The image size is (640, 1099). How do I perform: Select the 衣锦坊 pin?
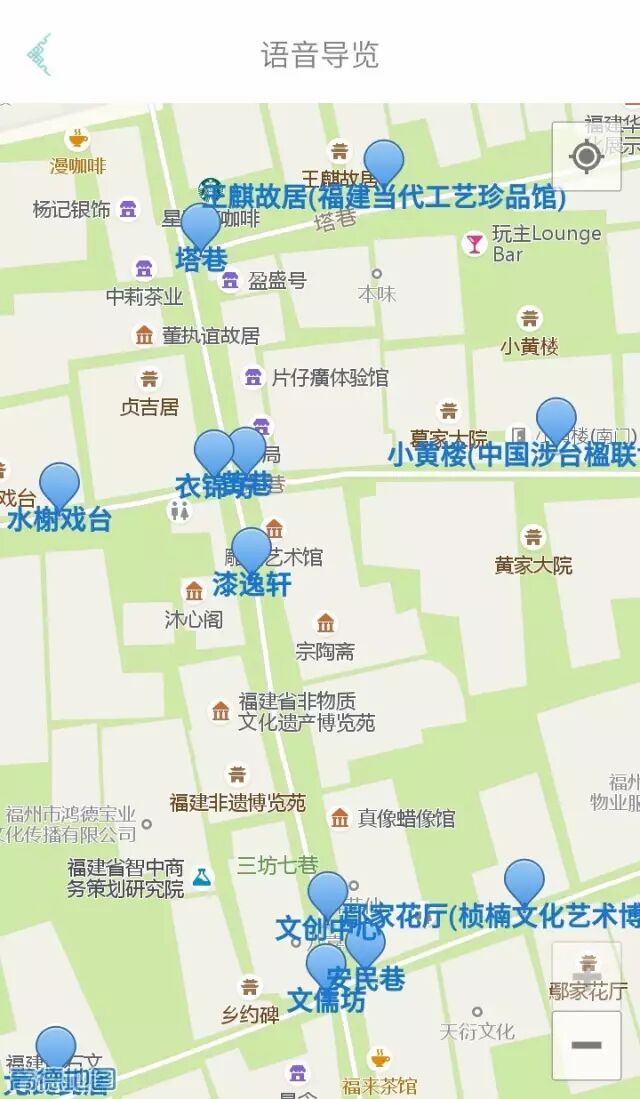click(x=213, y=452)
